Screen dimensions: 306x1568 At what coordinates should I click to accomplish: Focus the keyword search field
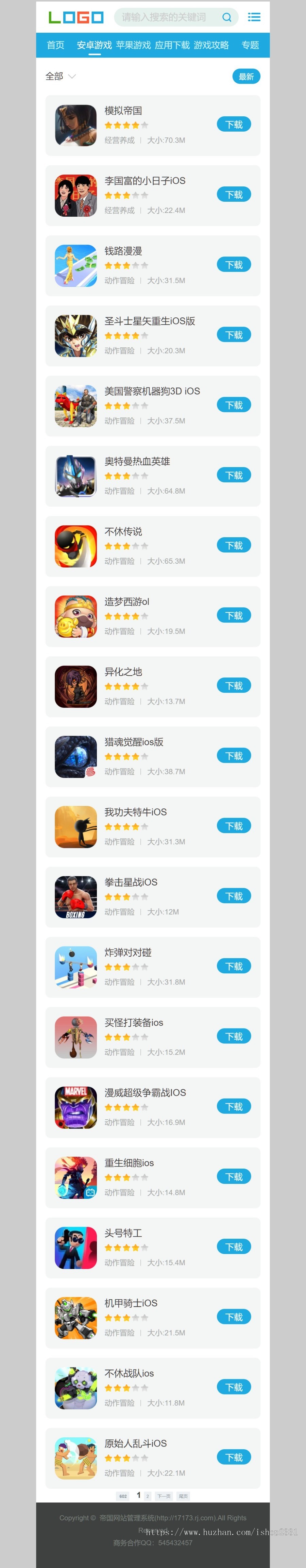point(164,18)
